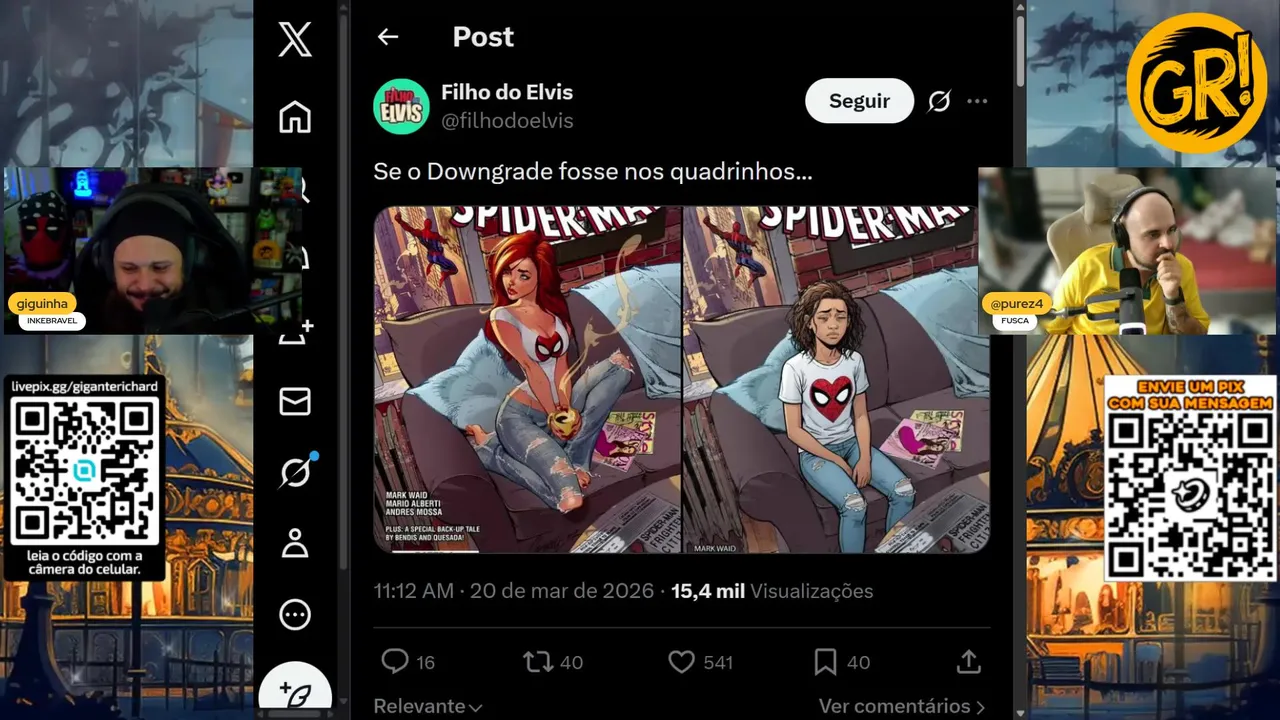Open Ver comentários link
Viewport: 1280px width, 720px height.
902,706
